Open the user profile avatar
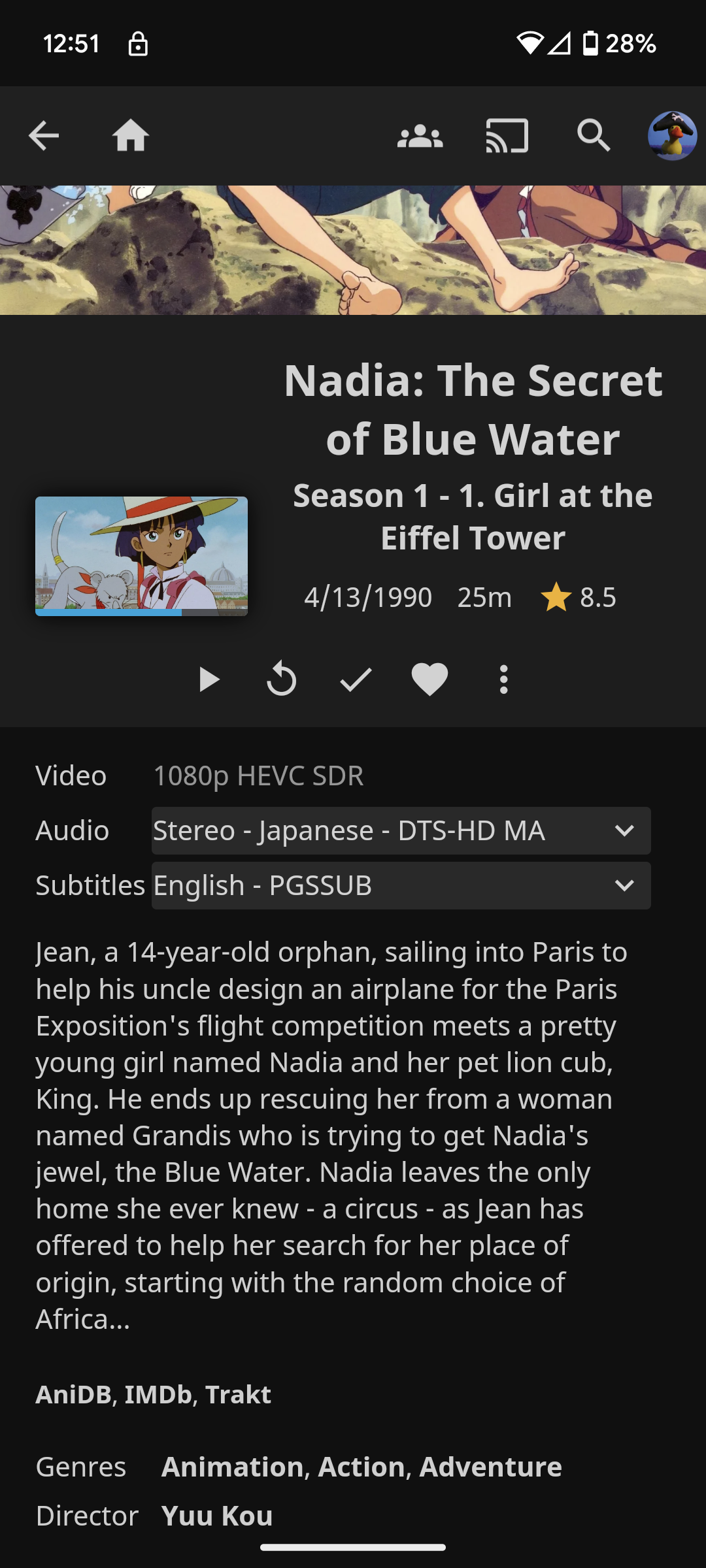Viewport: 706px width, 1568px height. pyautogui.click(x=672, y=136)
